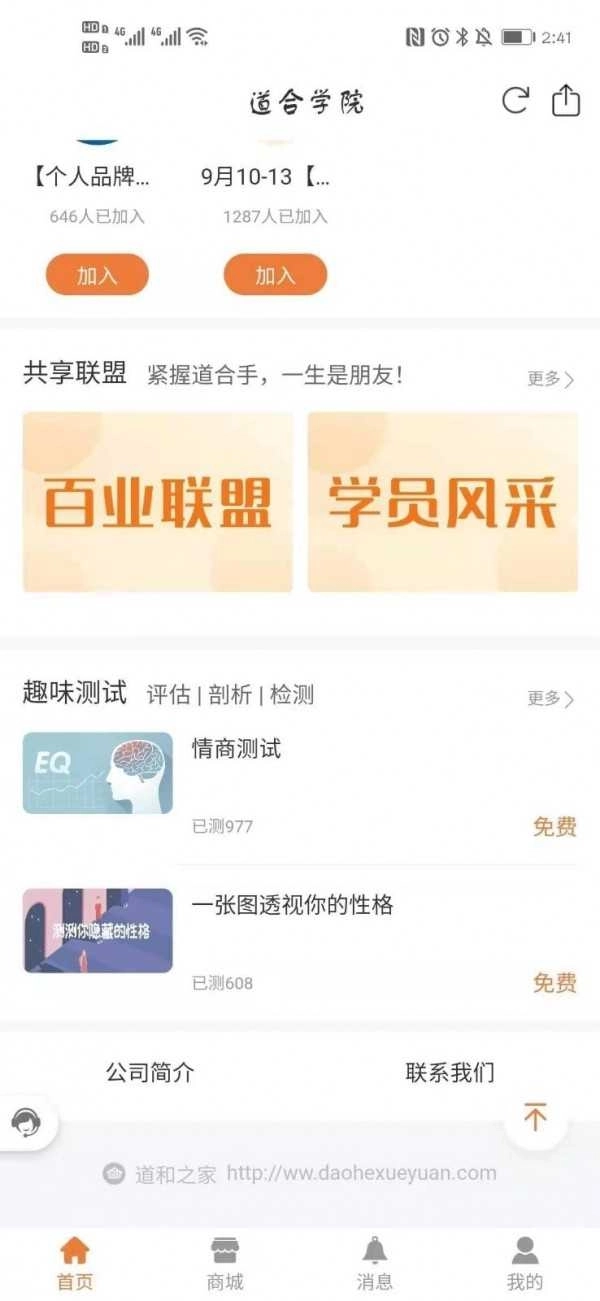
Task: Share this page via the share icon
Action: [566, 100]
